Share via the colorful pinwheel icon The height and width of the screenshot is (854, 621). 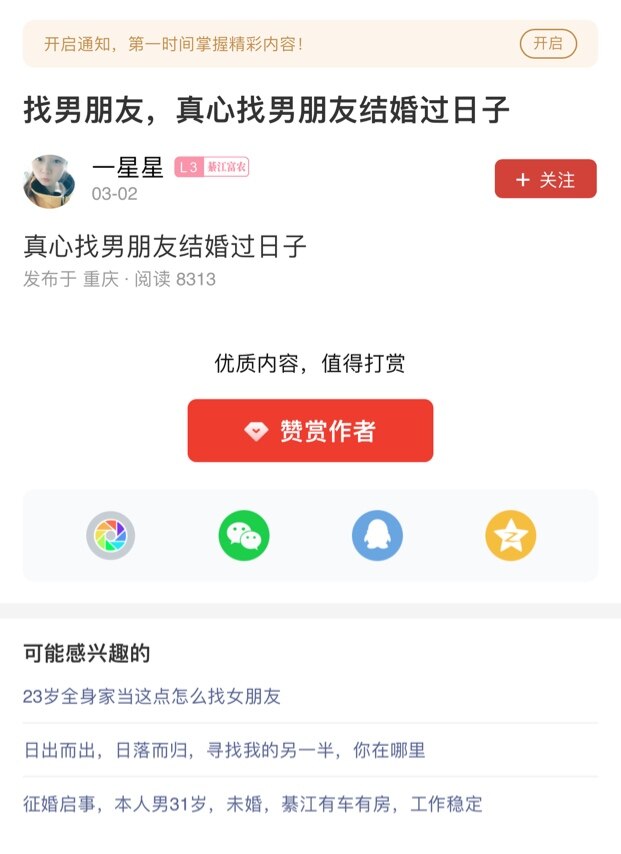pos(110,536)
